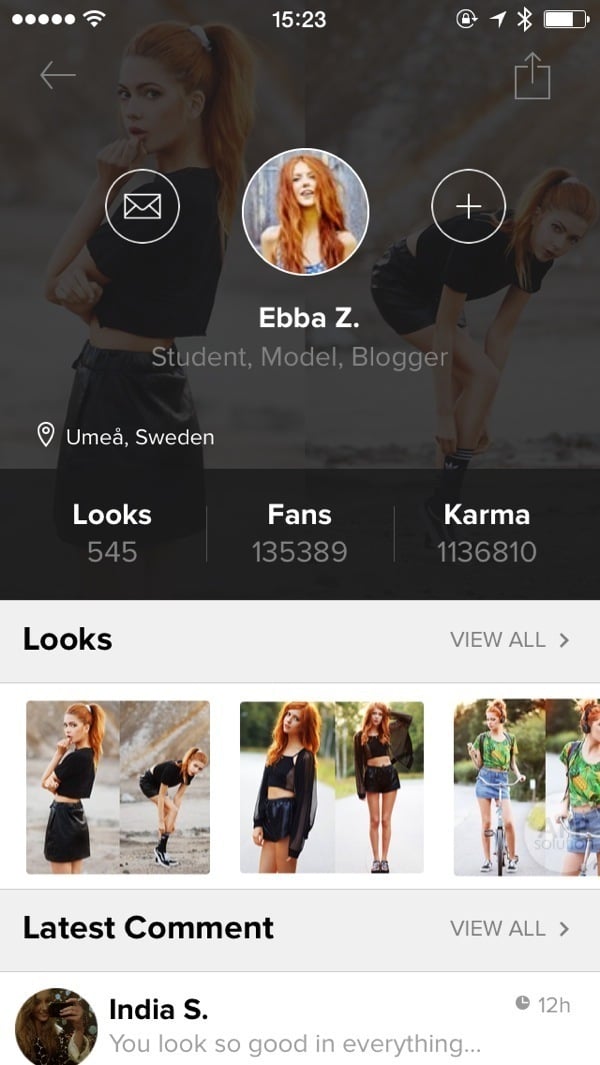Viewport: 600px width, 1065px height.
Task: Open the black shorts and sheer jacket look
Action: pos(332,787)
